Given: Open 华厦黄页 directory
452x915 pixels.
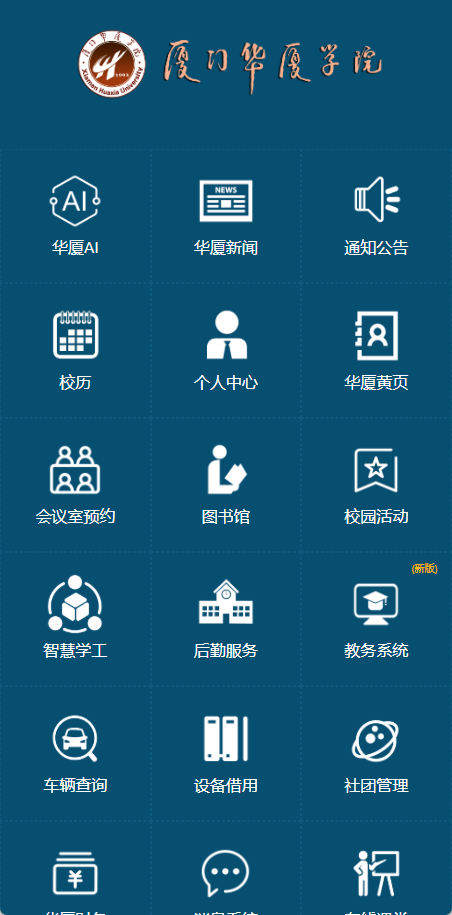Looking at the screenshot, I should (x=376, y=350).
